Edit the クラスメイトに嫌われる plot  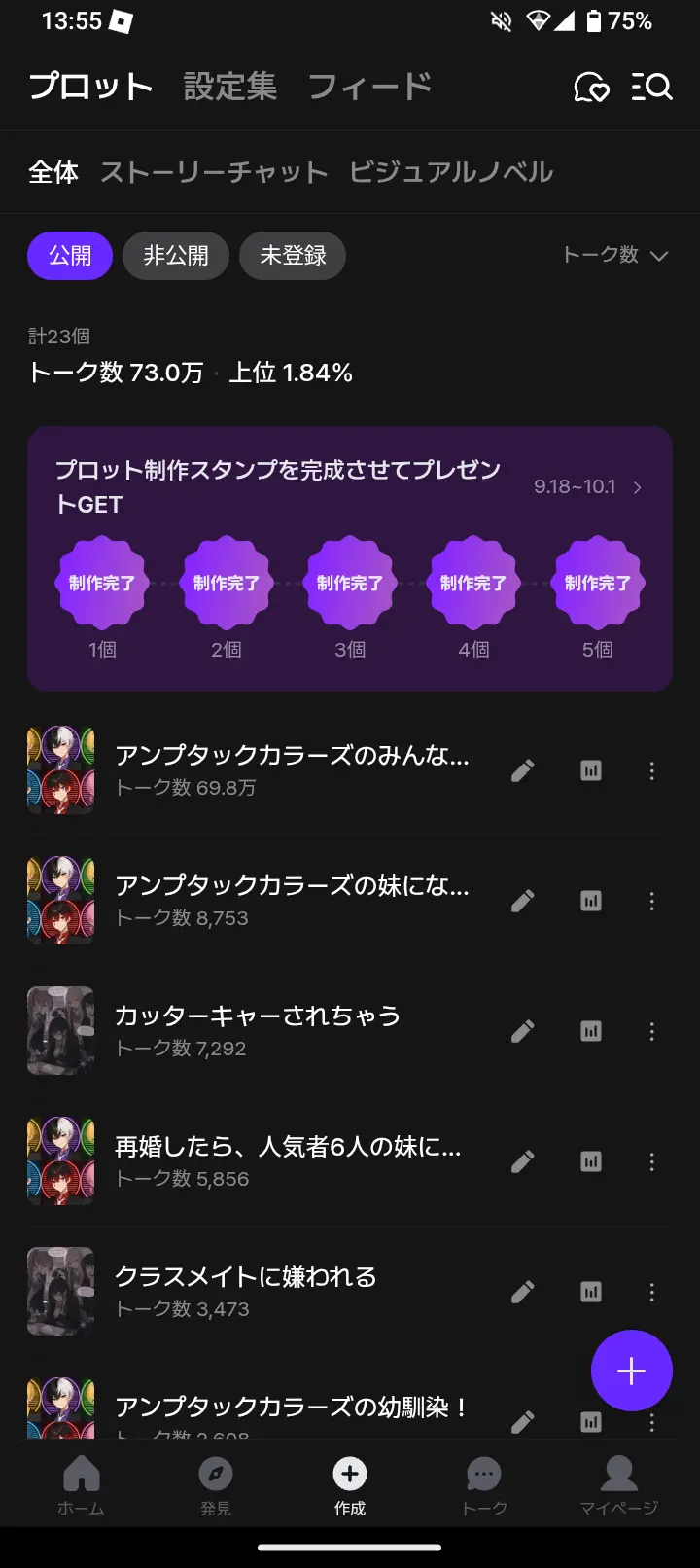(x=523, y=1292)
